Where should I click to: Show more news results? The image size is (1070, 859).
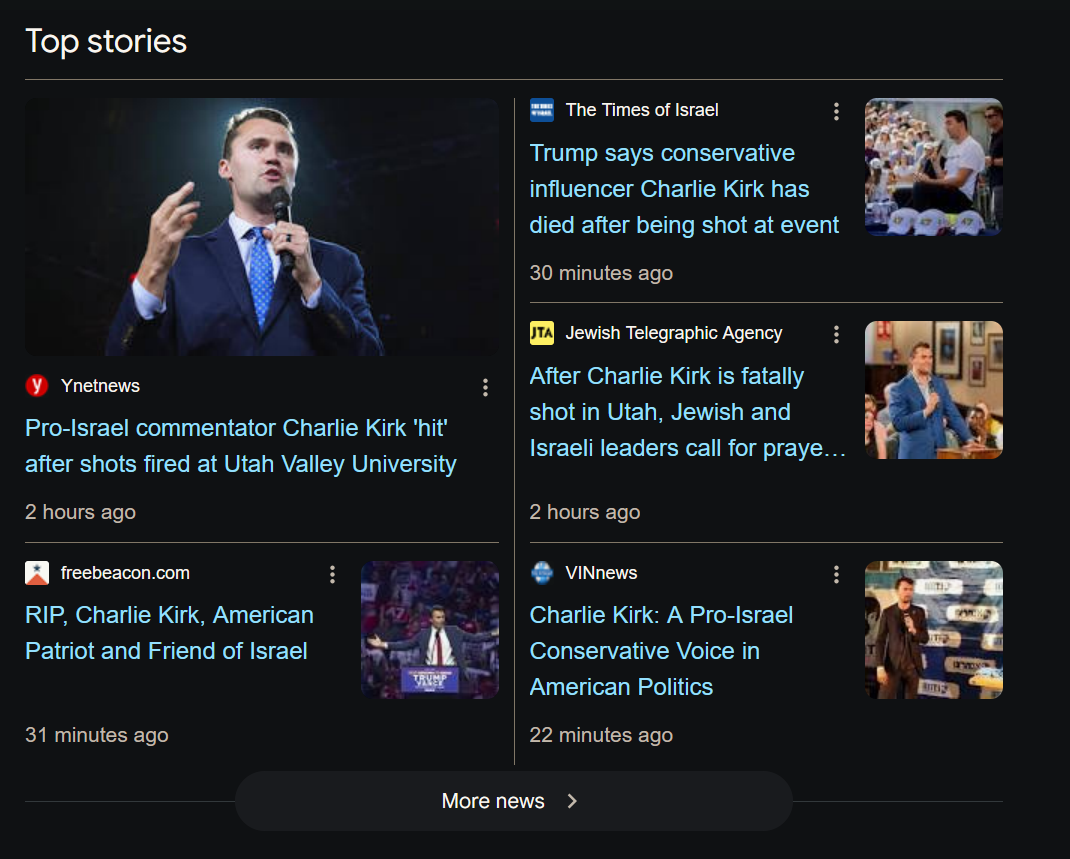pos(512,801)
